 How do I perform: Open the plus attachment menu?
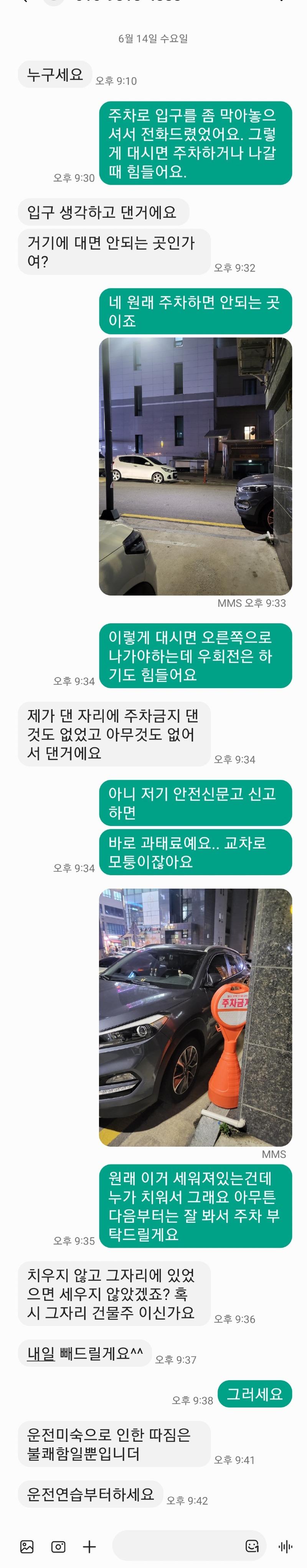tap(89, 1546)
